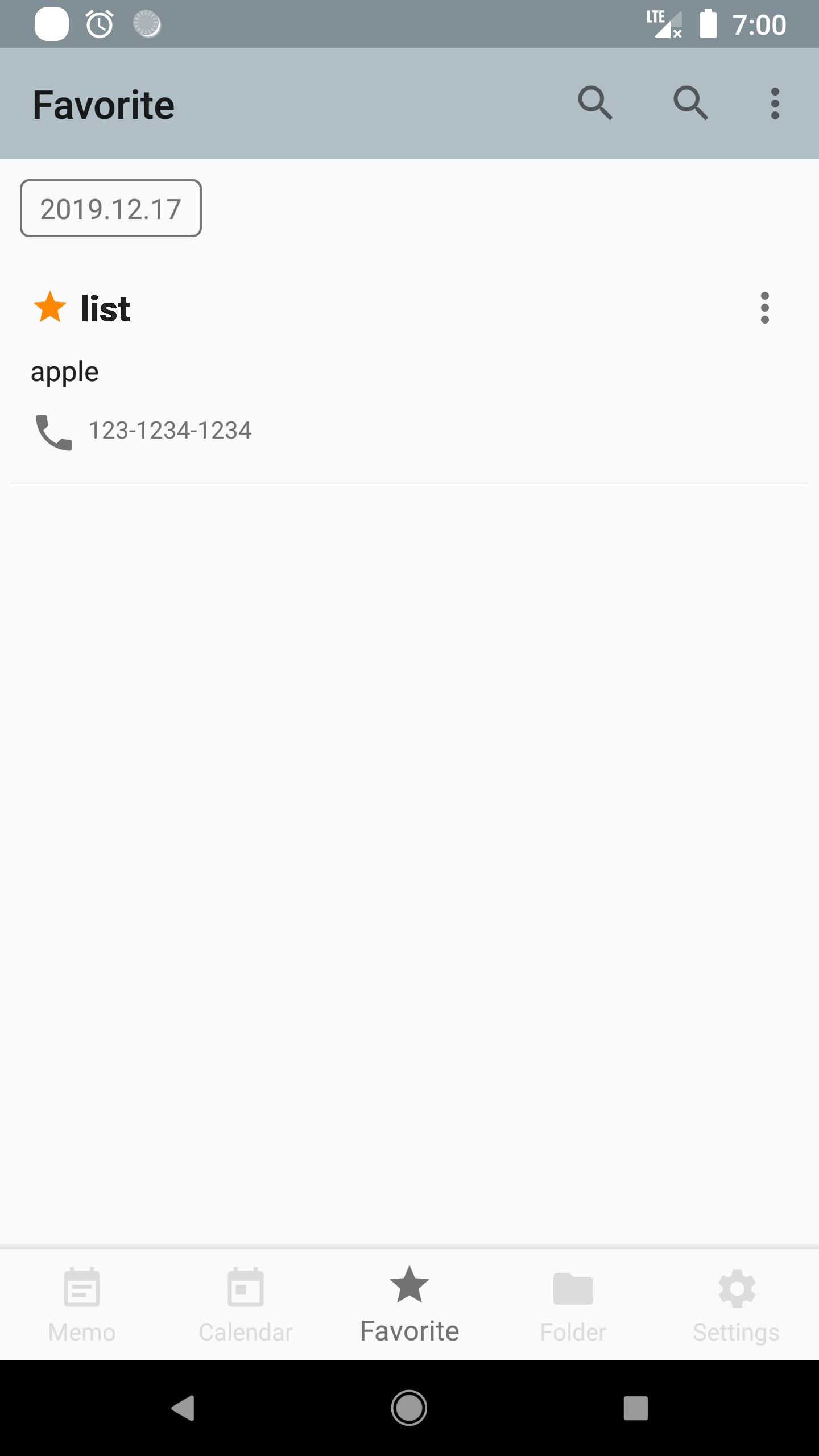Go to the home screen

tap(409, 1408)
